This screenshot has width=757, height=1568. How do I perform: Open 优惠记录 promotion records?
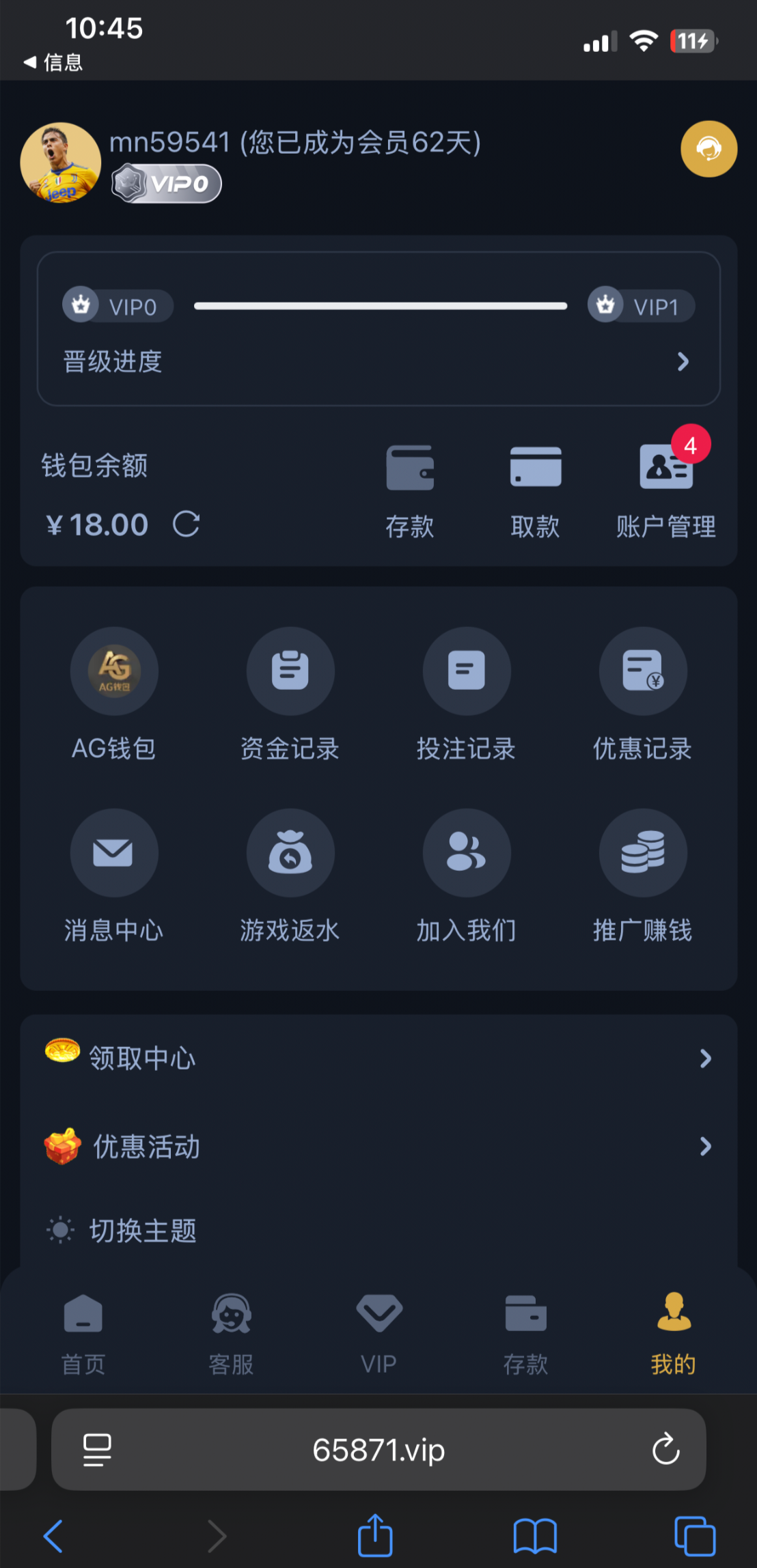click(x=643, y=694)
